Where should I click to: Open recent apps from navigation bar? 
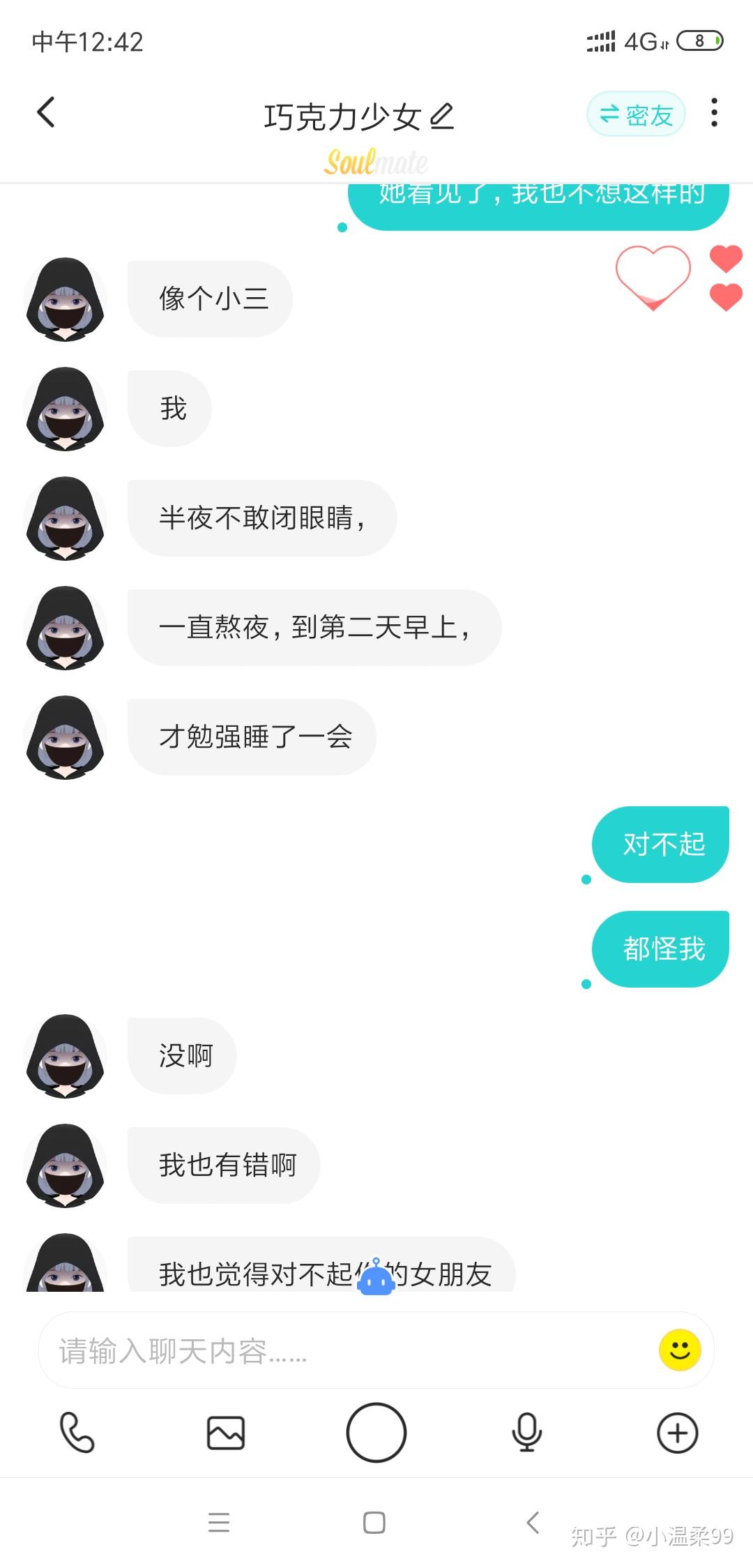[219, 1523]
